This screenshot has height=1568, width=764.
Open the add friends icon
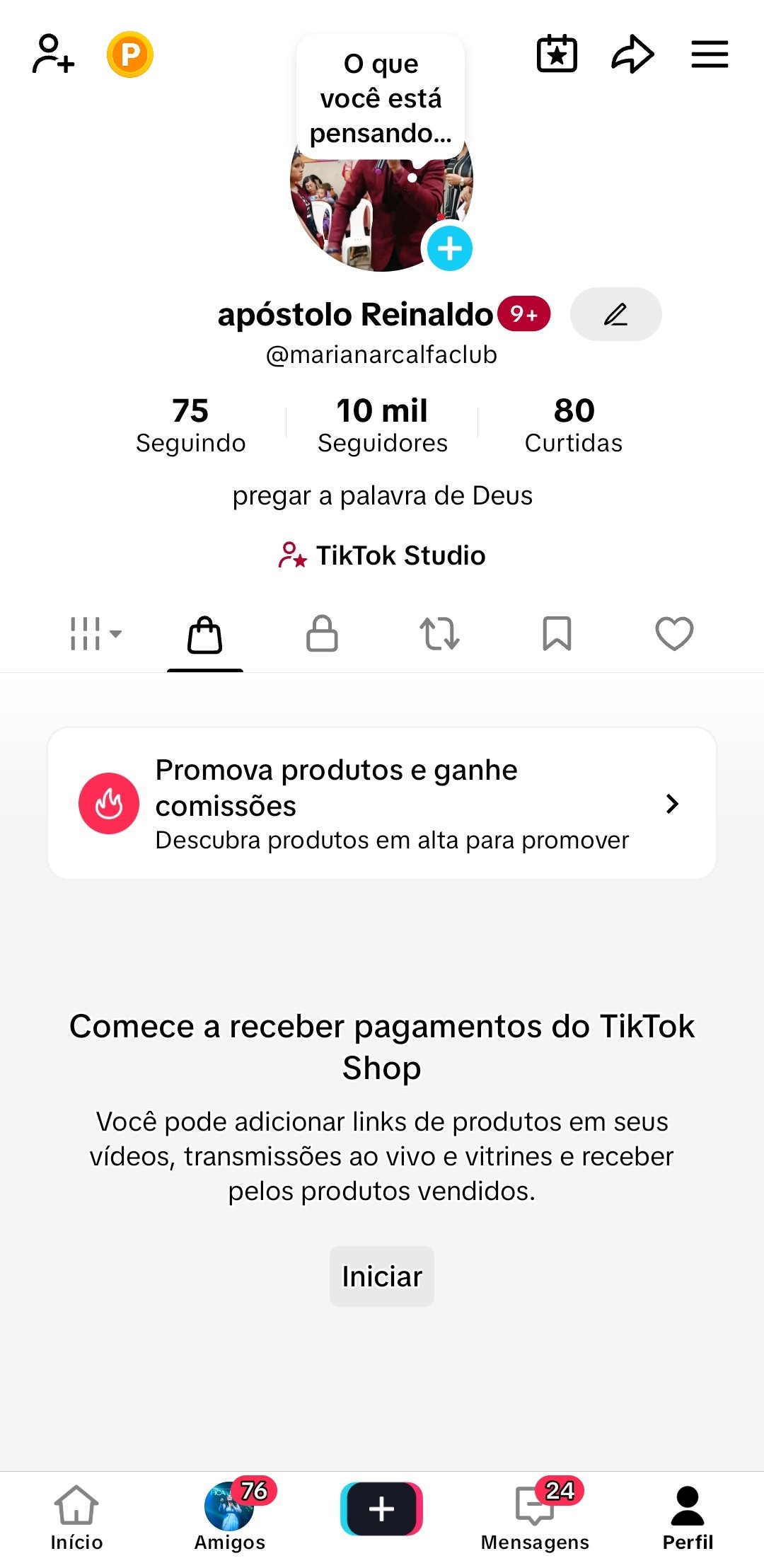(53, 54)
